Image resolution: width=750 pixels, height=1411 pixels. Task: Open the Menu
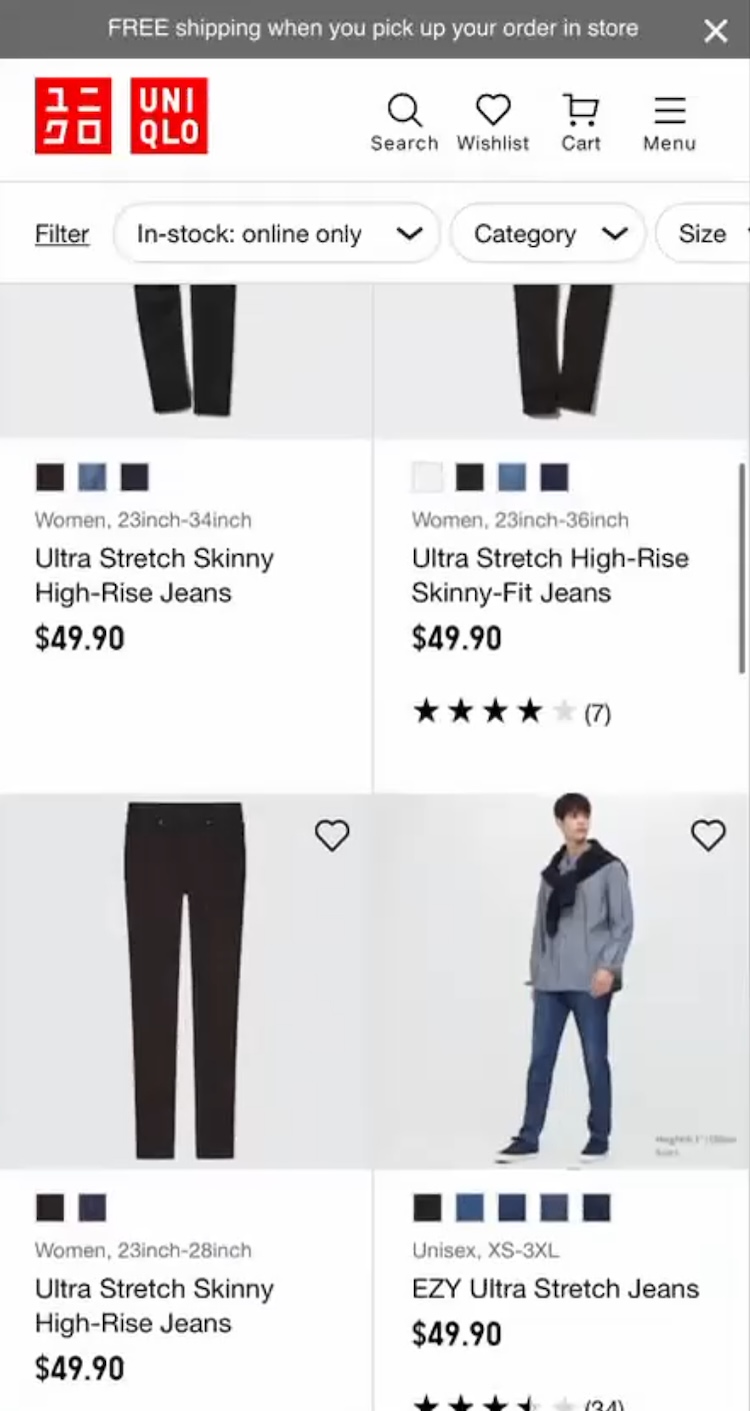(x=669, y=122)
